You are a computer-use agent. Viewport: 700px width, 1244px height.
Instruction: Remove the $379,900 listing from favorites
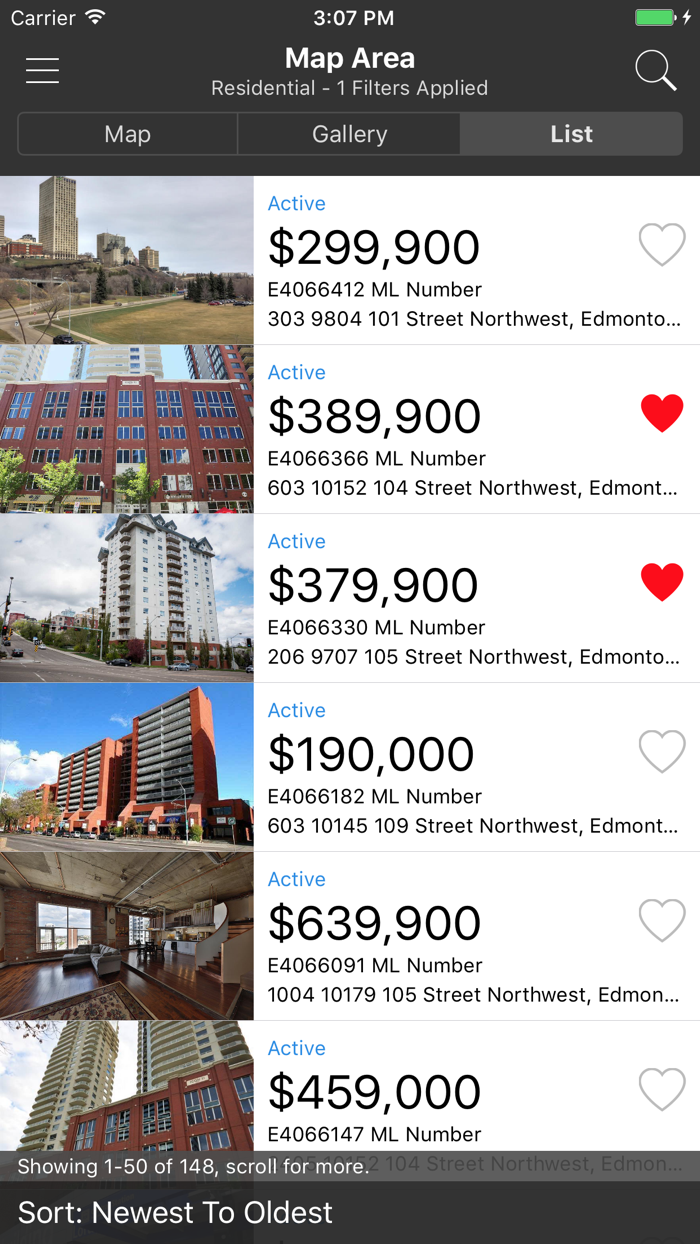click(x=662, y=582)
